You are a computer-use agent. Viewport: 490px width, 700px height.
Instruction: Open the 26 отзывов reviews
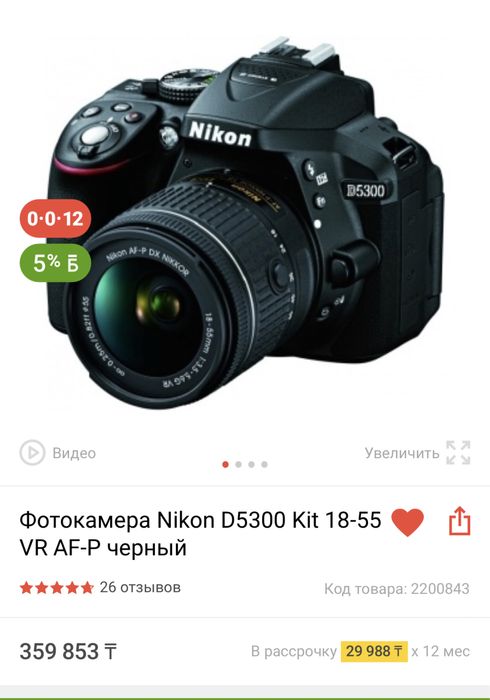(x=140, y=587)
